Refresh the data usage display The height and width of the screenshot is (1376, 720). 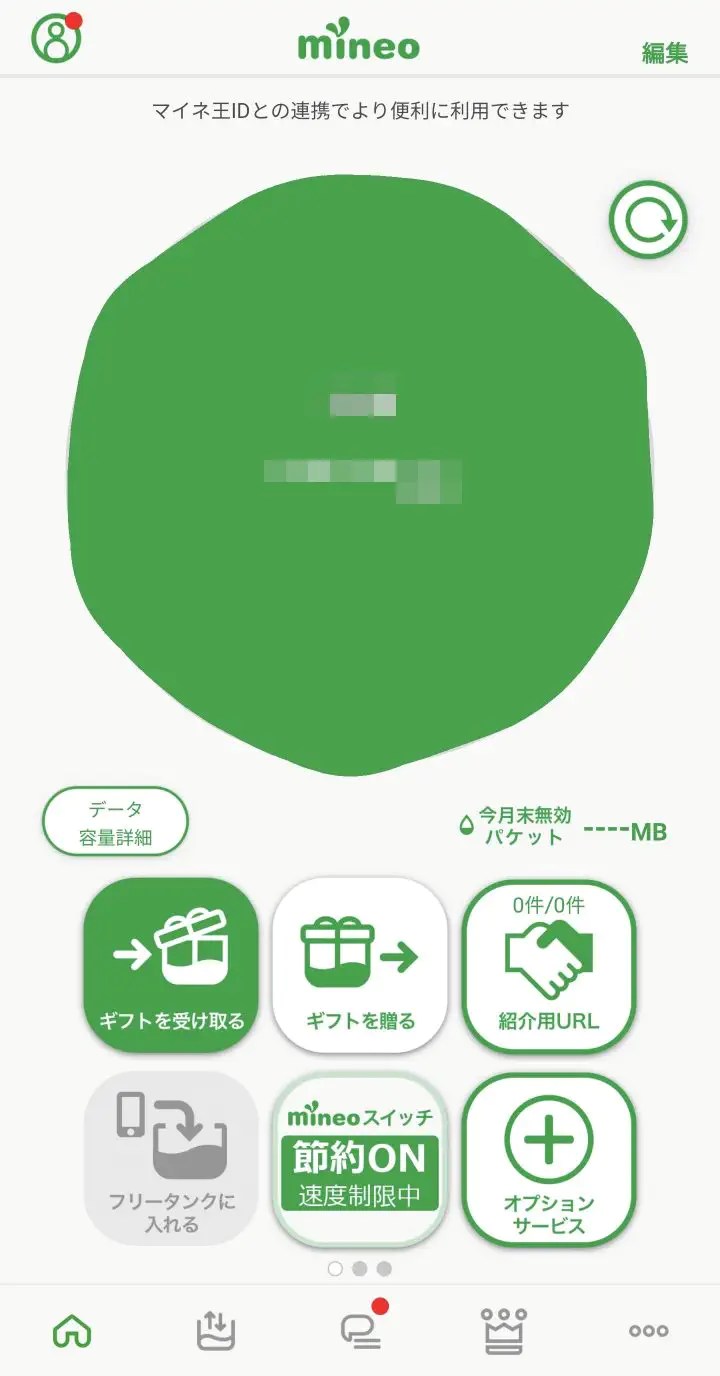tap(649, 221)
